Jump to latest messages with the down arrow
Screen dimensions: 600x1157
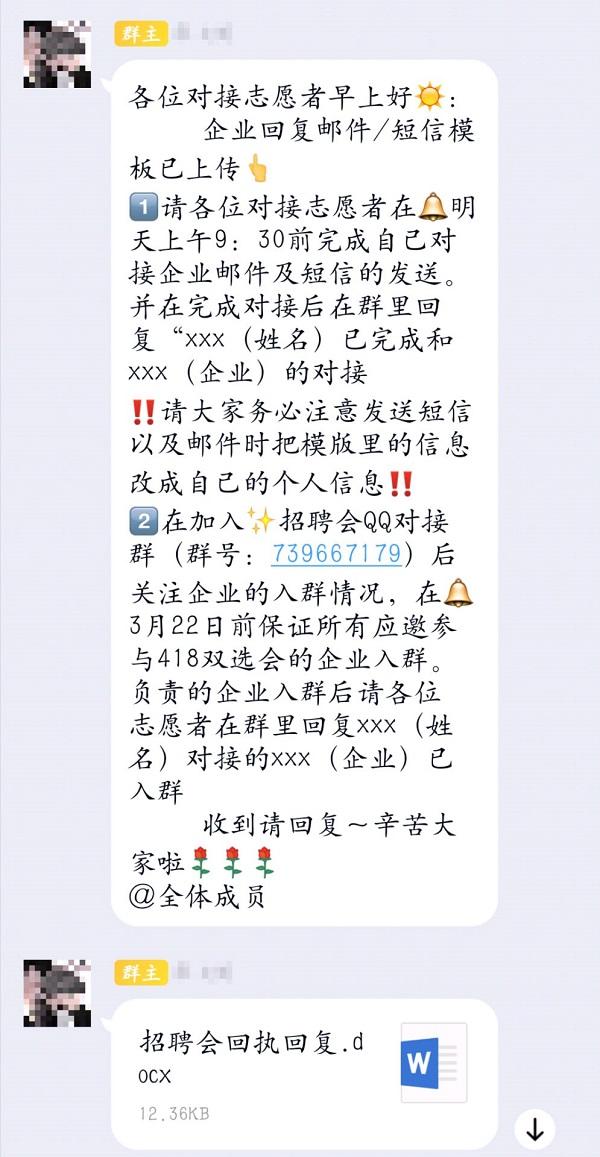tap(535, 1129)
